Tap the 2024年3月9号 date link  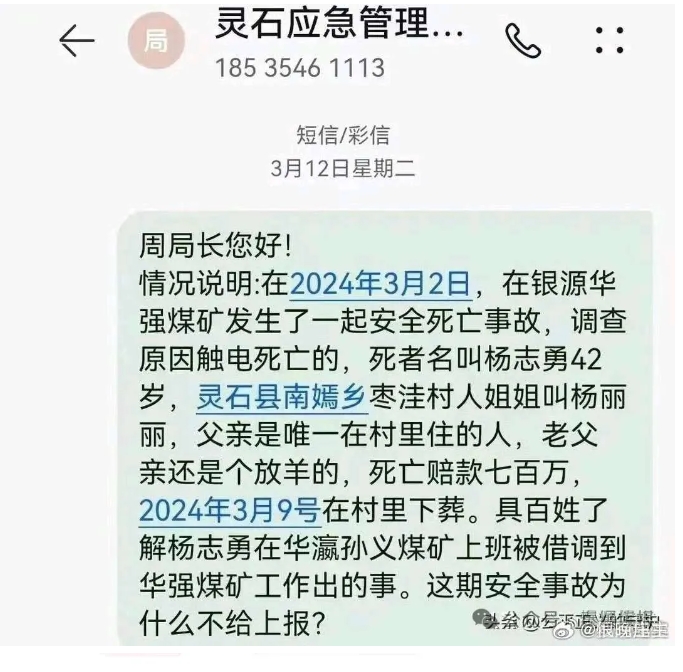point(229,509)
